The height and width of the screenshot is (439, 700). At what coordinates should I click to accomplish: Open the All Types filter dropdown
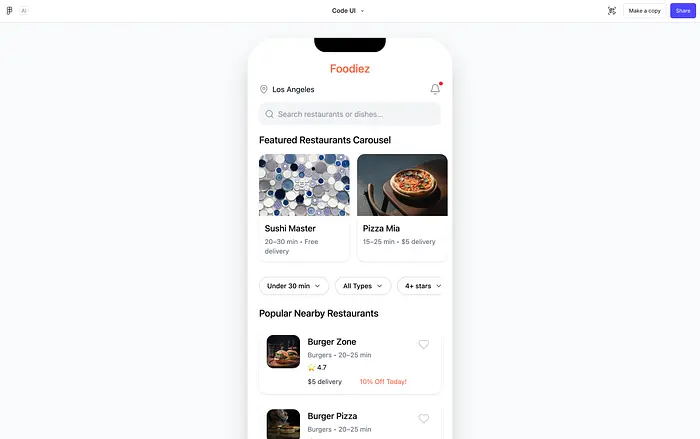(363, 286)
